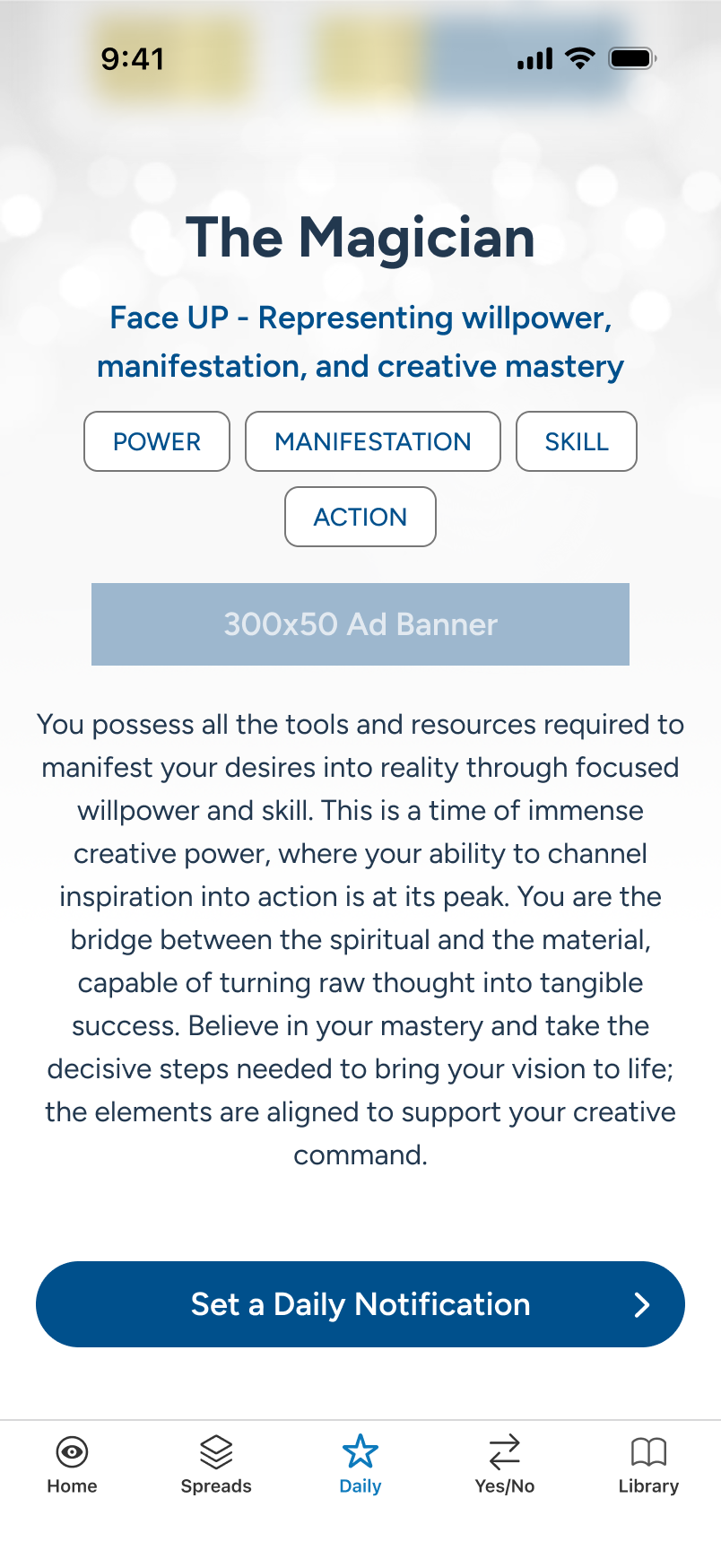The image size is (721, 1568).
Task: Select the ACTION keyword chip
Action: coord(360,517)
